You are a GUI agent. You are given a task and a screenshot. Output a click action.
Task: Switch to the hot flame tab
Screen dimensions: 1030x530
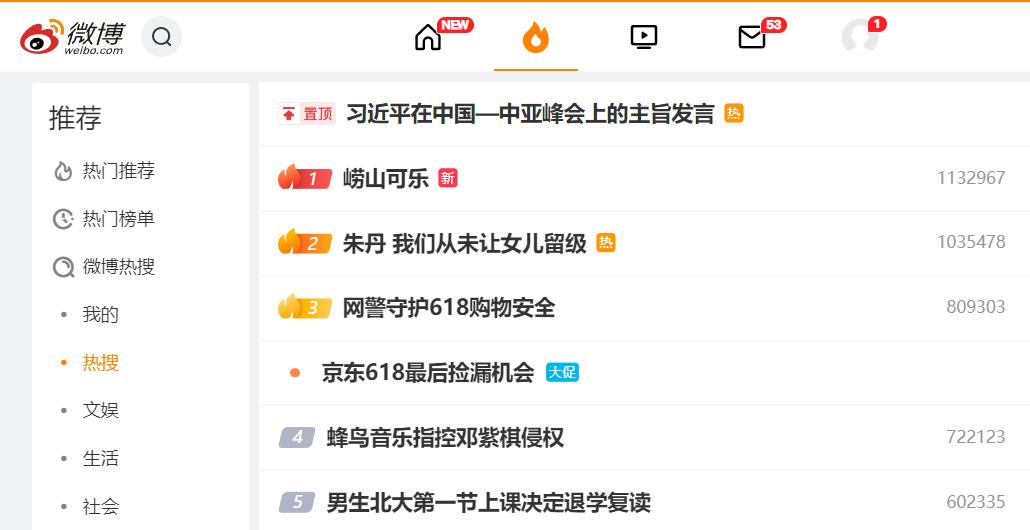click(x=535, y=37)
